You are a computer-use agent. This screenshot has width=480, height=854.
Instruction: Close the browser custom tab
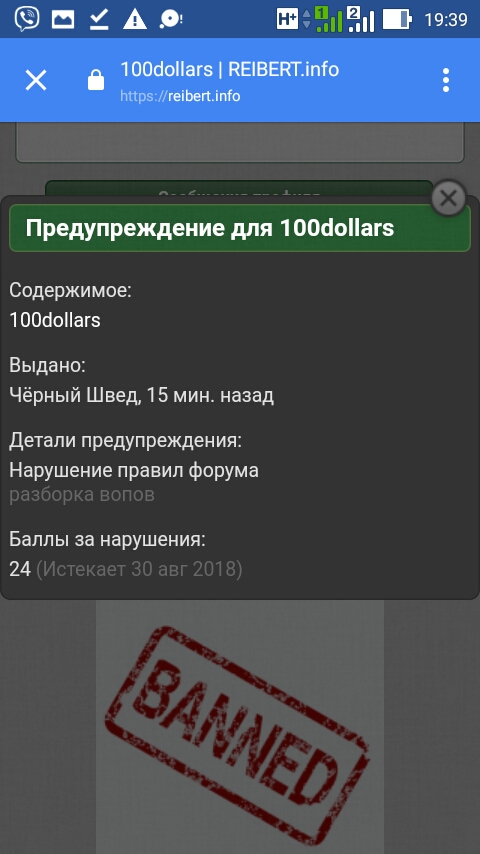36,81
